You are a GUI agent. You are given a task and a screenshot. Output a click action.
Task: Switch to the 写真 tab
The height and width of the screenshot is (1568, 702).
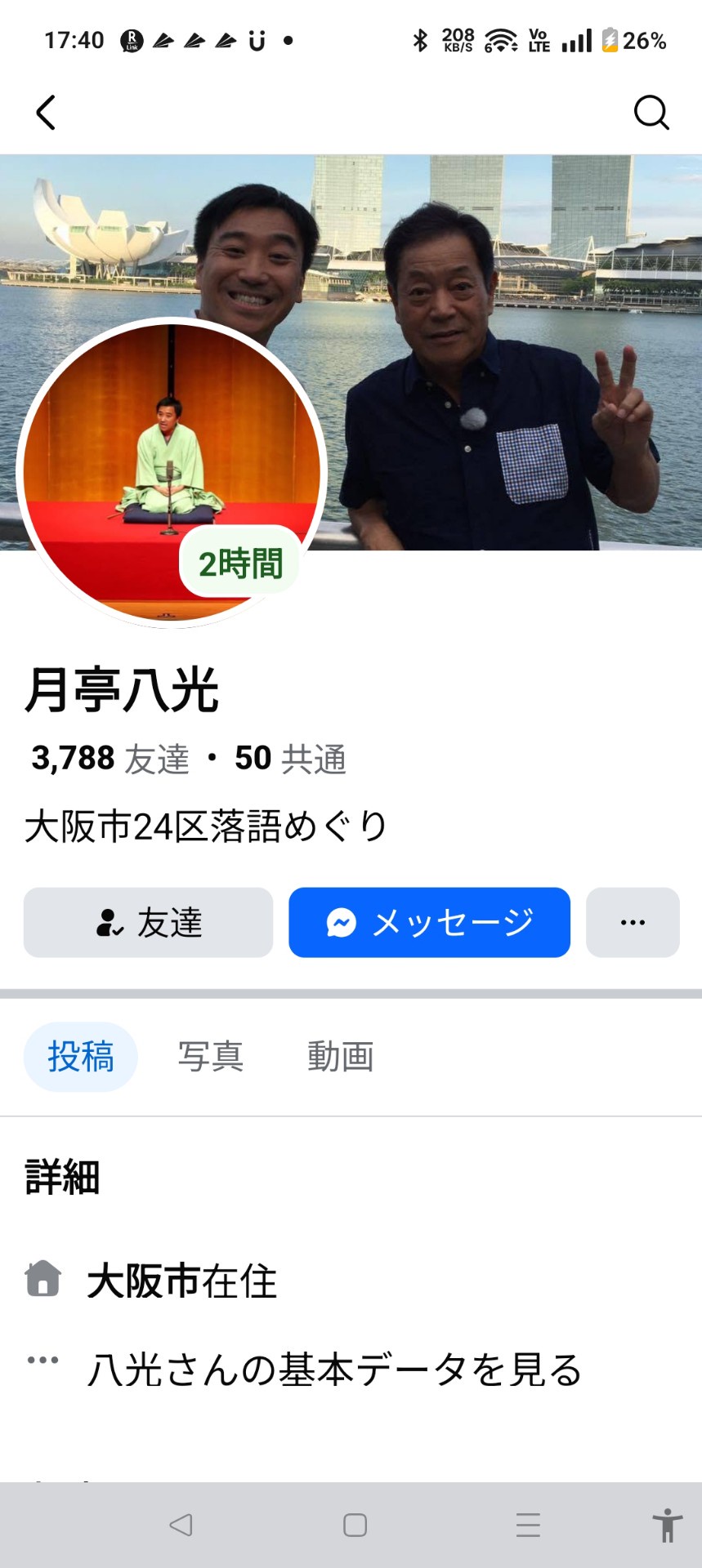(x=211, y=1057)
